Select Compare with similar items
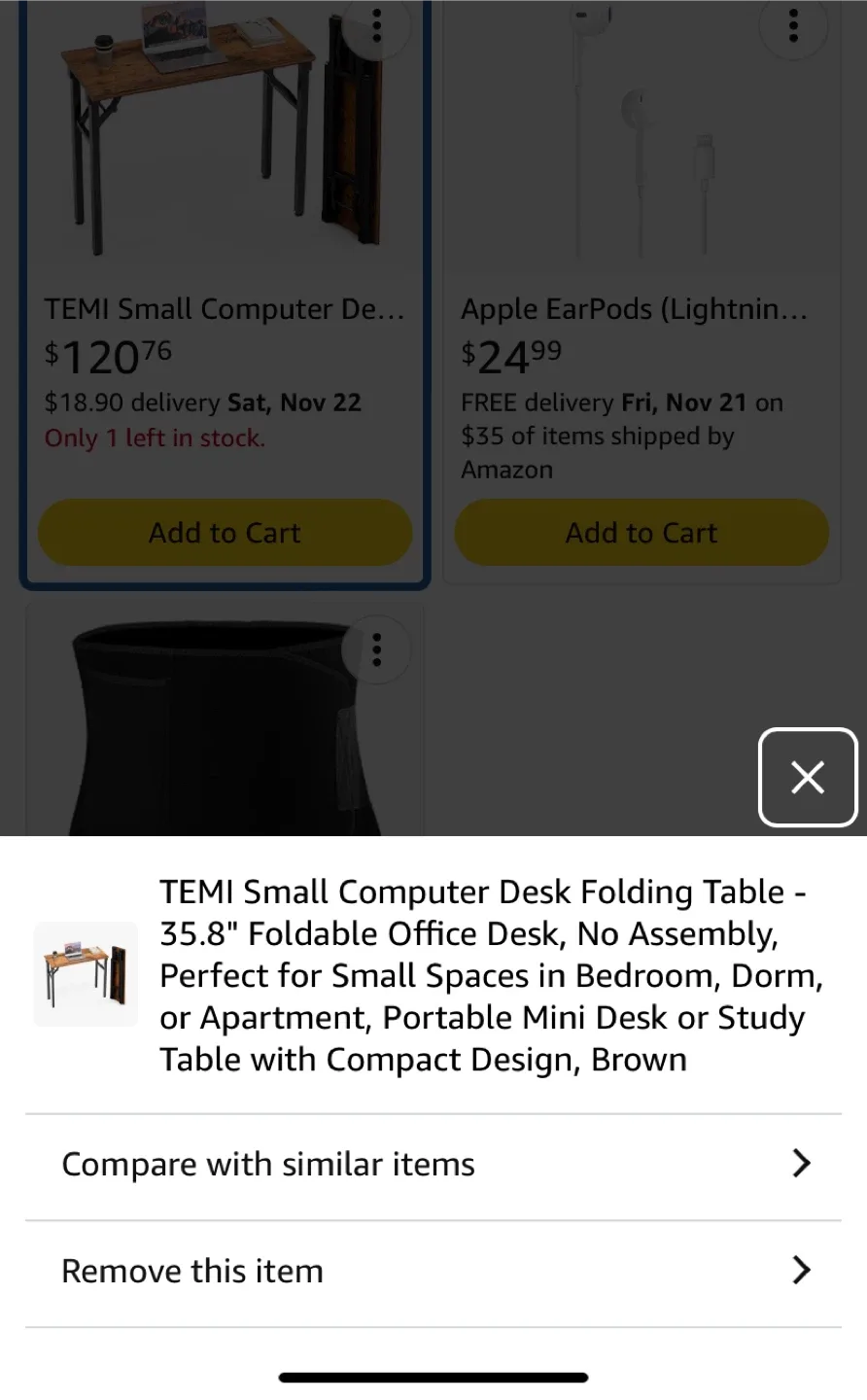Image resolution: width=867 pixels, height=1400 pixels. 267,1164
